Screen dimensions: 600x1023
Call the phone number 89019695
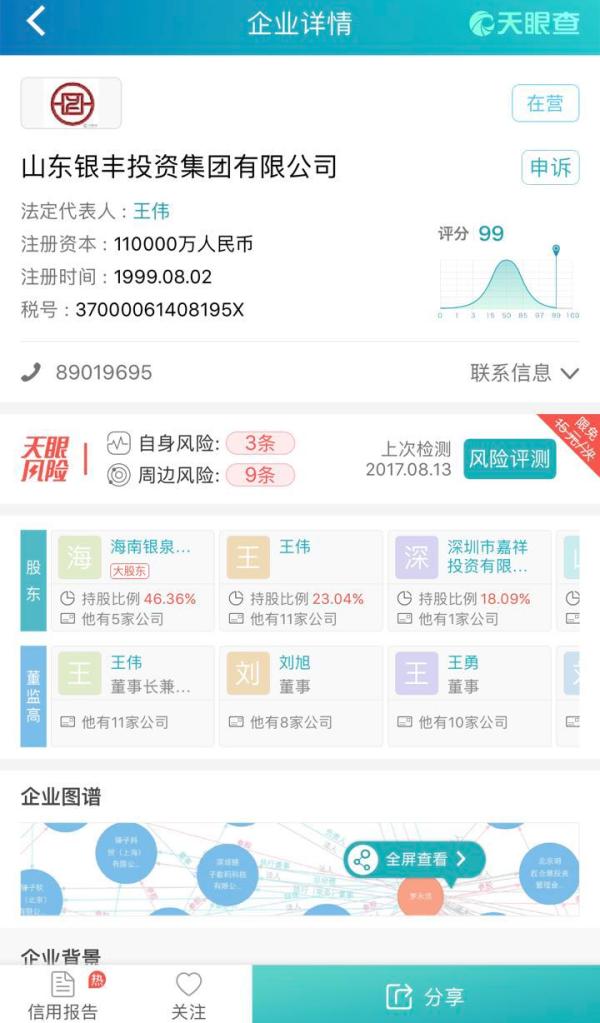[x=103, y=373]
